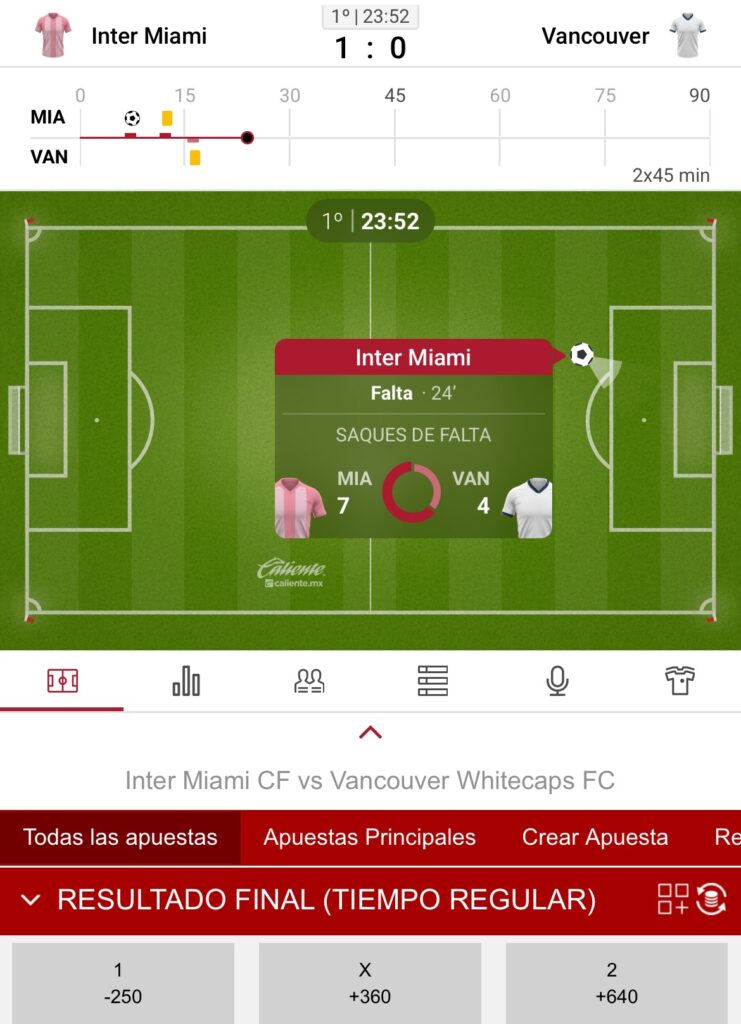The image size is (741, 1024).
Task: Switch to the statistics bar chart tab
Action: pos(186,681)
